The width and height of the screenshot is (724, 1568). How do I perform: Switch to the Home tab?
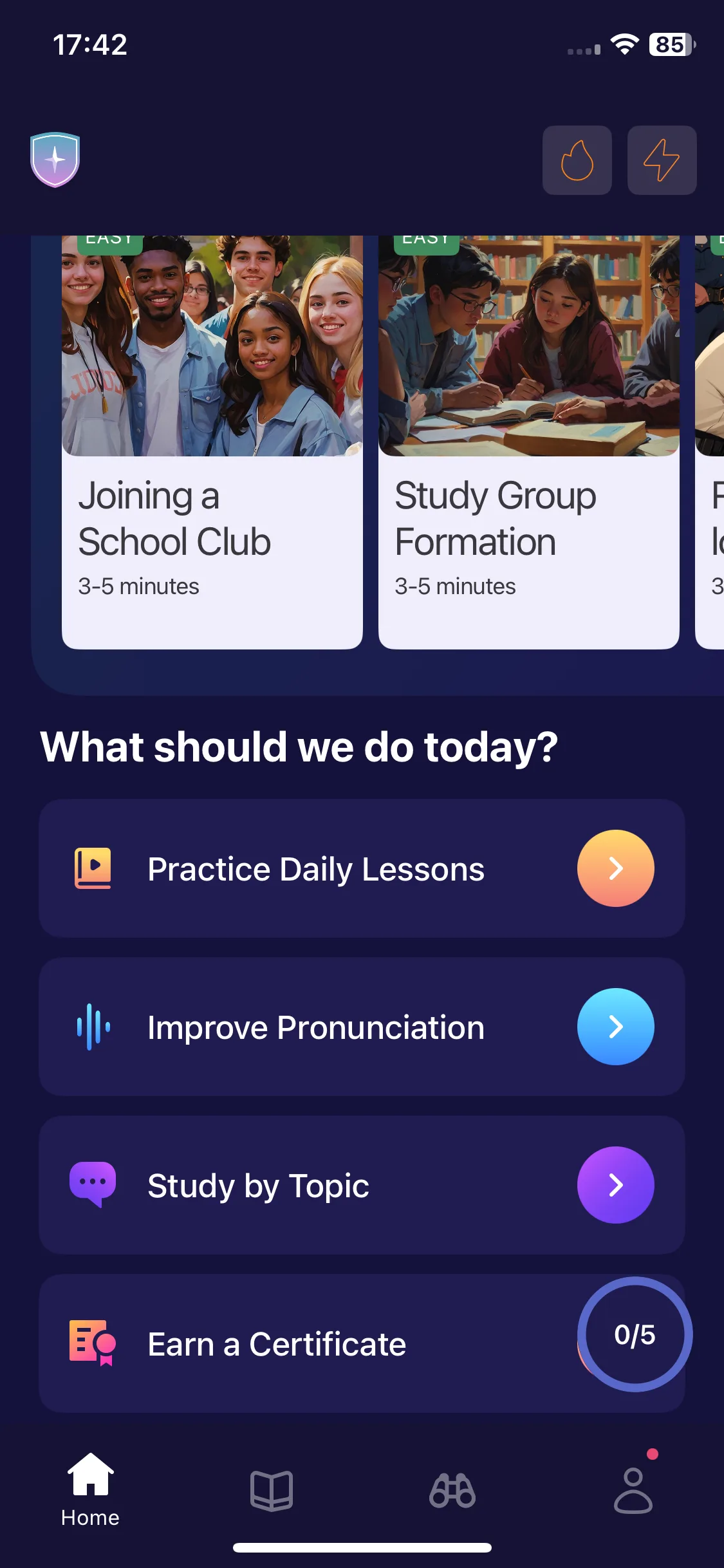pos(90,1489)
